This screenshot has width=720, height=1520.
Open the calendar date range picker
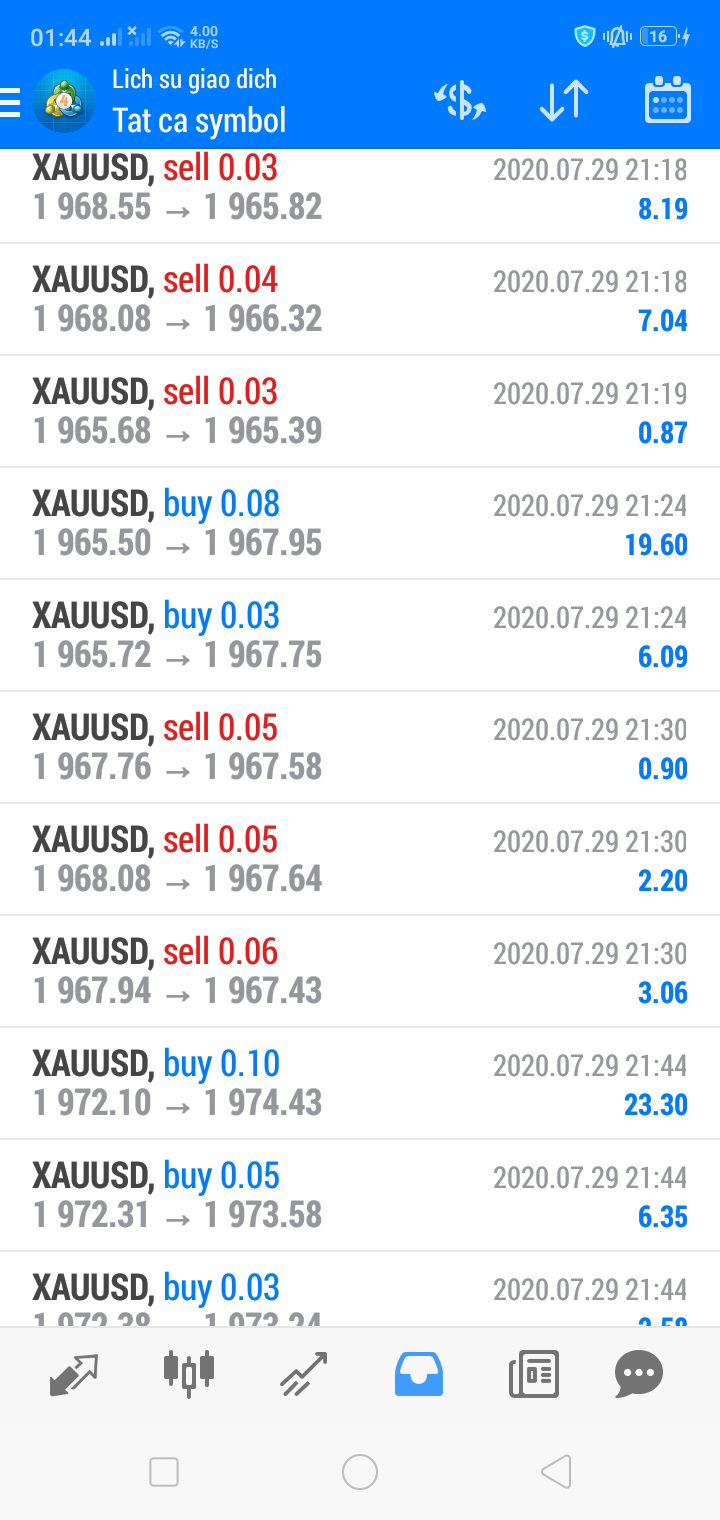(x=668, y=100)
